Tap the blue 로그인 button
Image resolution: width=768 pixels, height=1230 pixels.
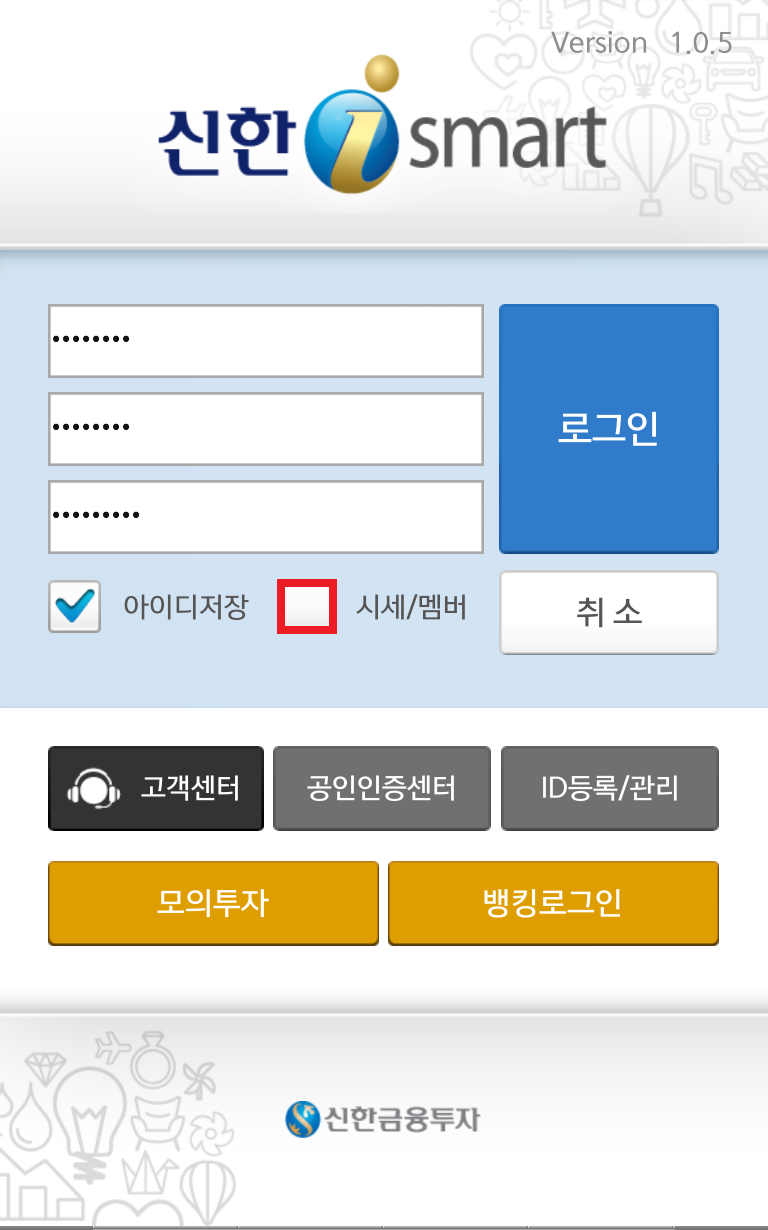tap(609, 429)
